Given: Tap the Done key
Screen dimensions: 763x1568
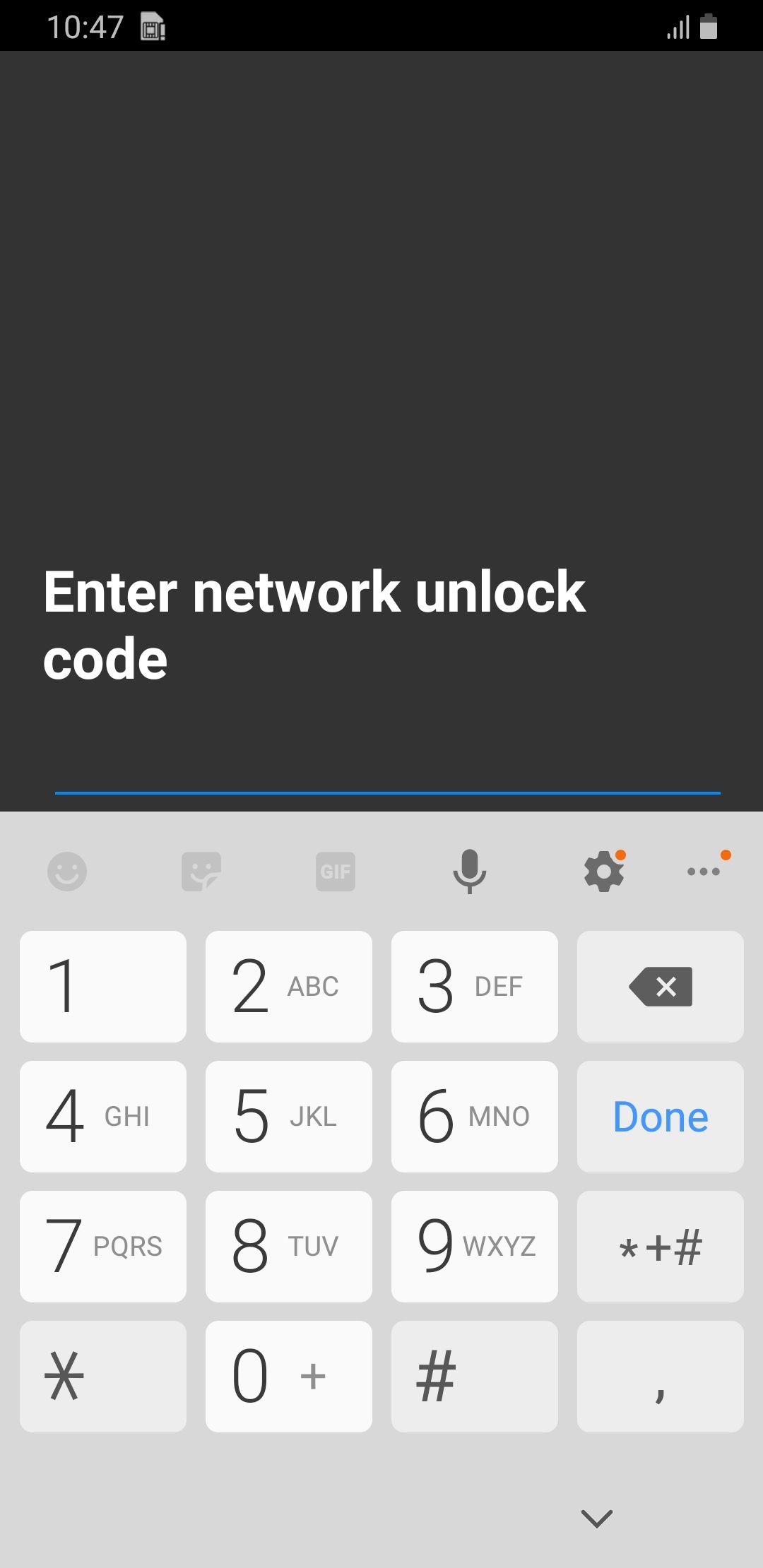Looking at the screenshot, I should tap(660, 1116).
